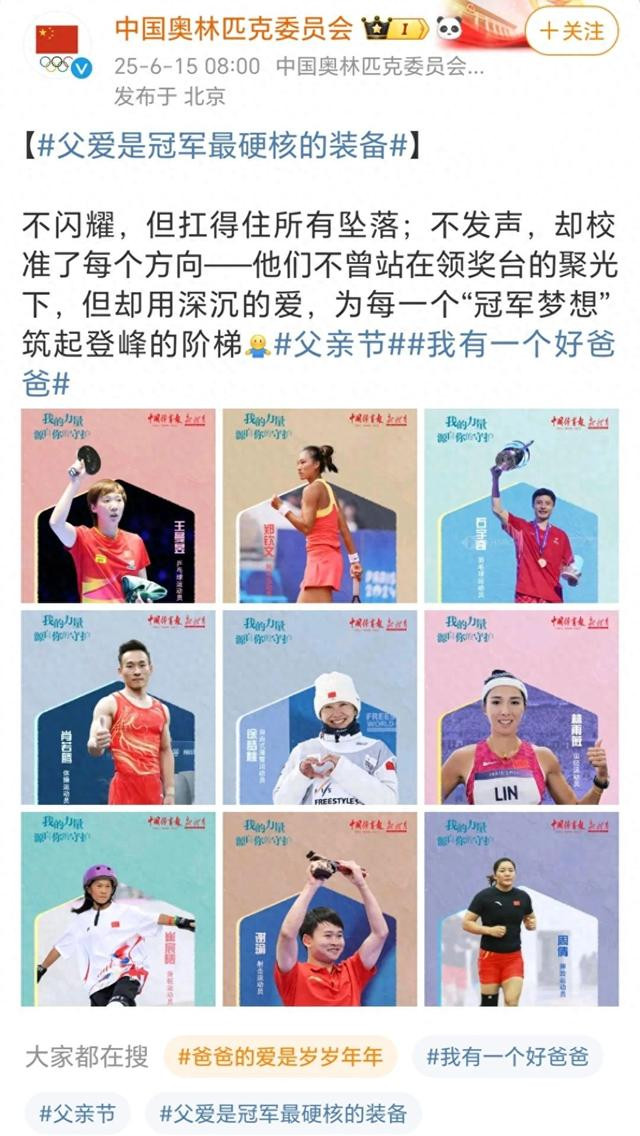This screenshot has height=1136, width=640.
Task: View the 周倩 athlete photo tile
Action: click(521, 909)
